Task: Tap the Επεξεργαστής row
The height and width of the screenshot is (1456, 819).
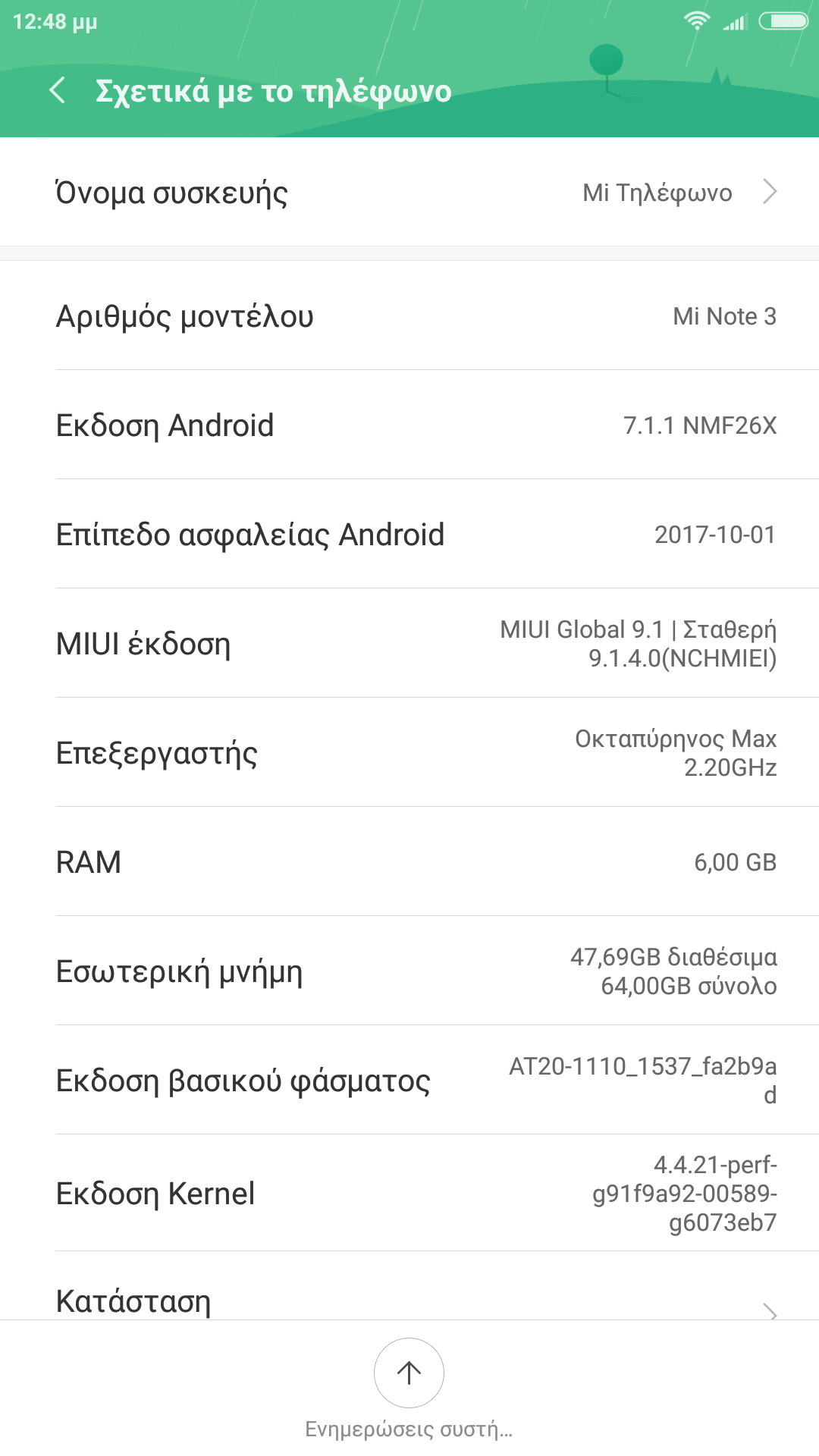Action: point(409,753)
